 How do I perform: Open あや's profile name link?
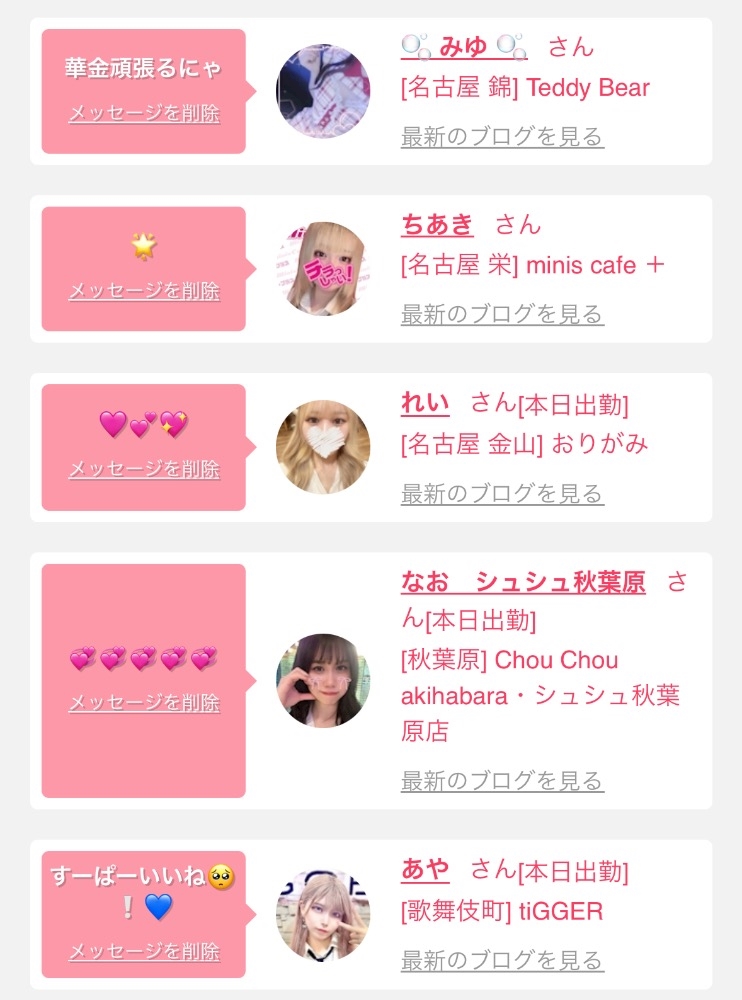tap(425, 869)
